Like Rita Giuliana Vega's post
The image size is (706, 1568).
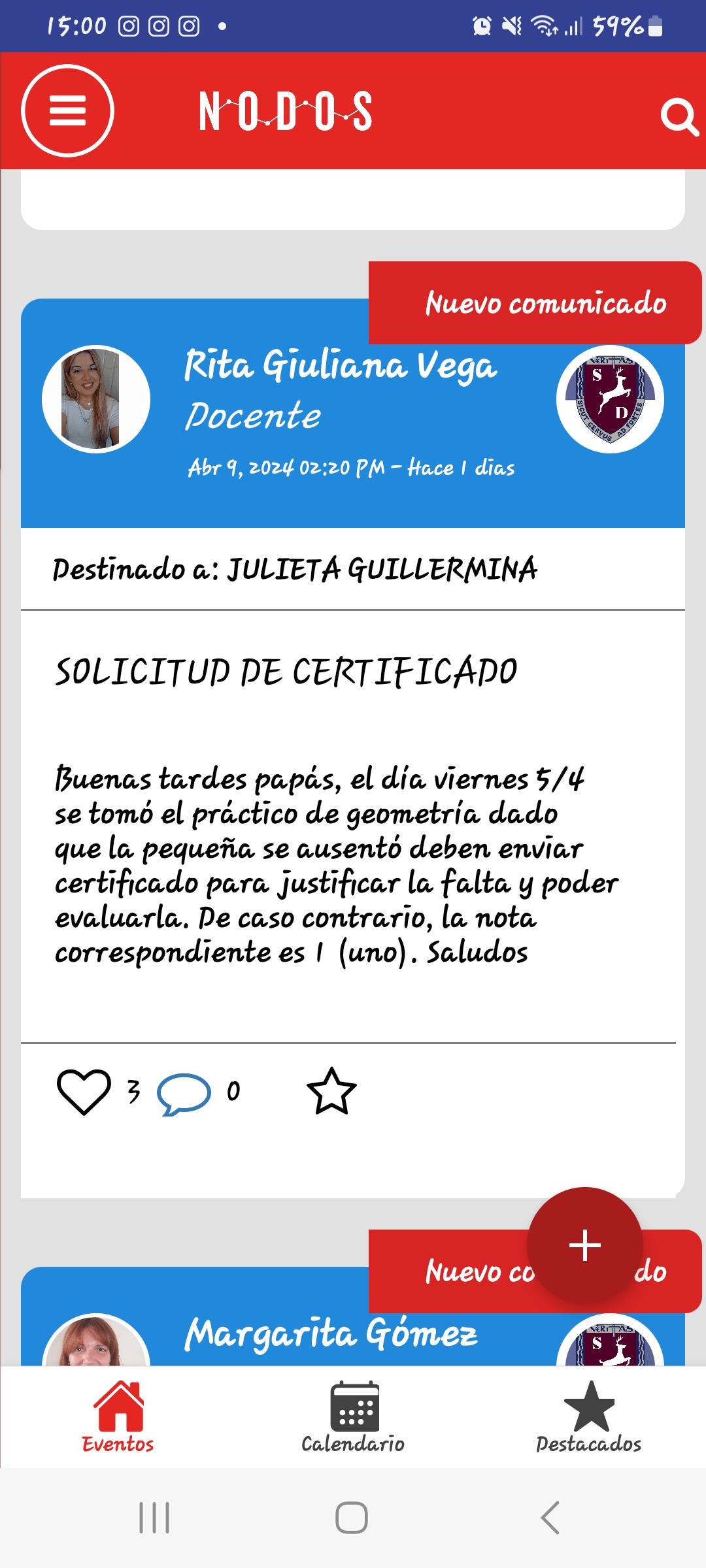(84, 1091)
